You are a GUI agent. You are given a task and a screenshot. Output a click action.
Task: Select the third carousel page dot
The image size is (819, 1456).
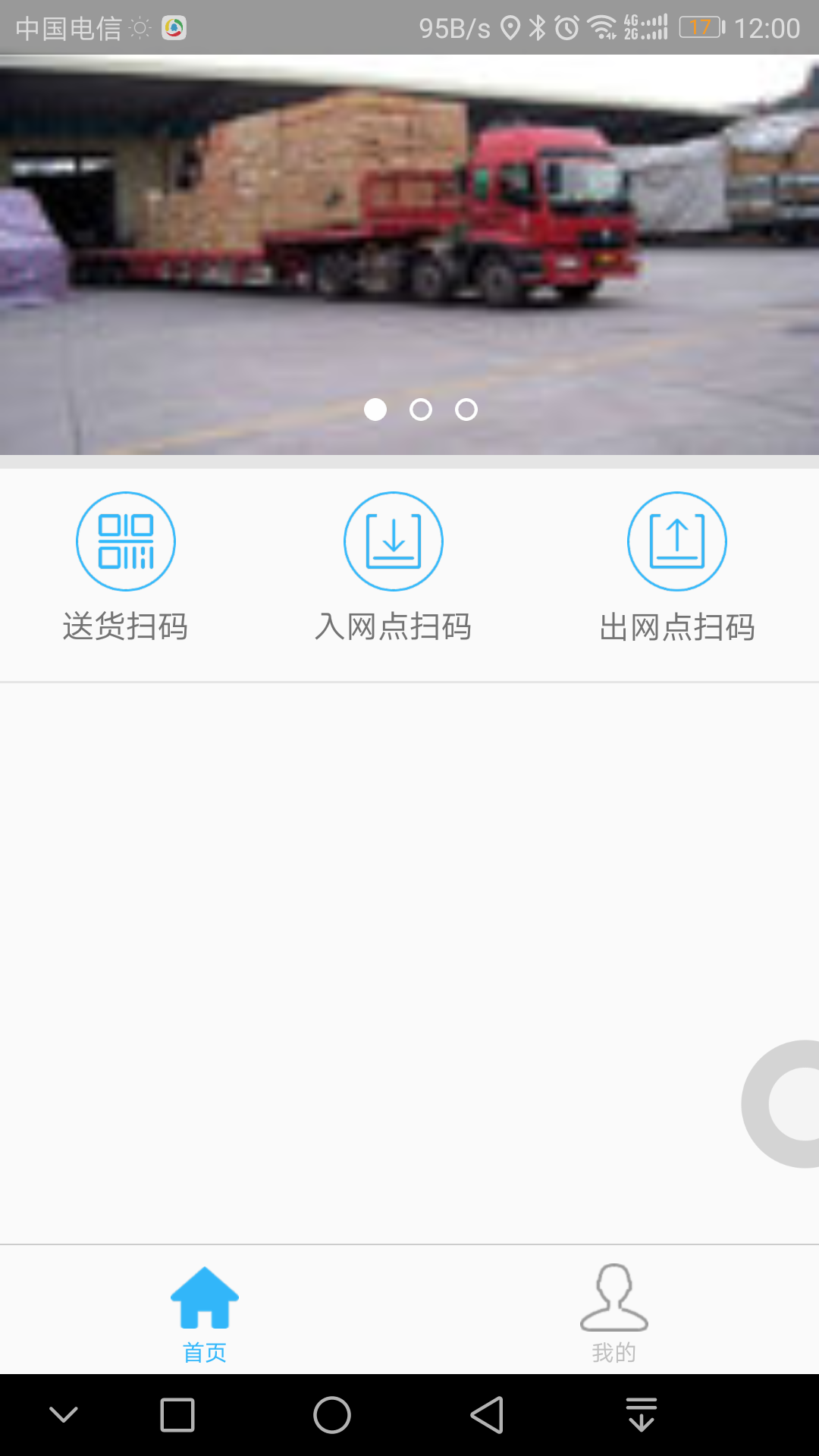[466, 409]
